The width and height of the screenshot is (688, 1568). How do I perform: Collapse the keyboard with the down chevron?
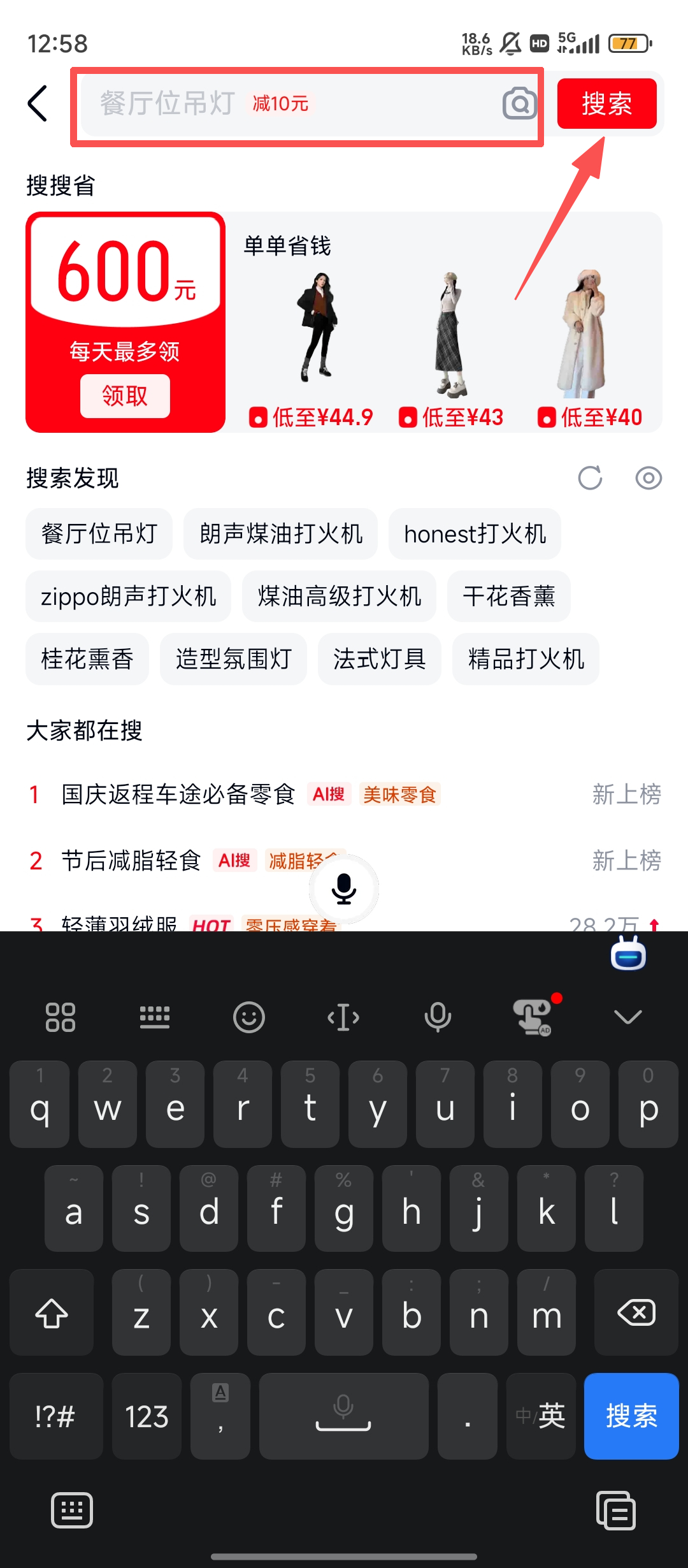coord(627,1017)
